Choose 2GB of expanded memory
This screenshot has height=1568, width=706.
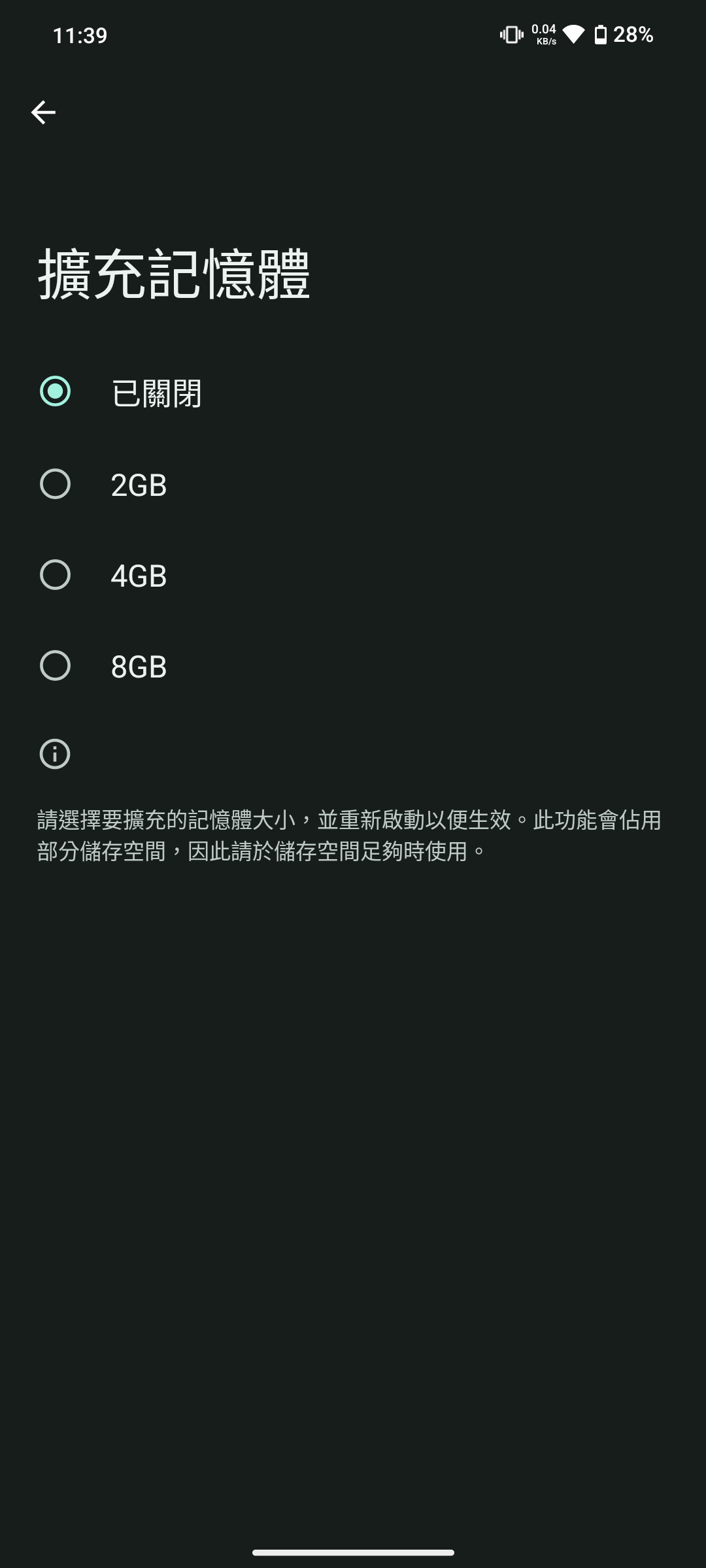point(56,484)
